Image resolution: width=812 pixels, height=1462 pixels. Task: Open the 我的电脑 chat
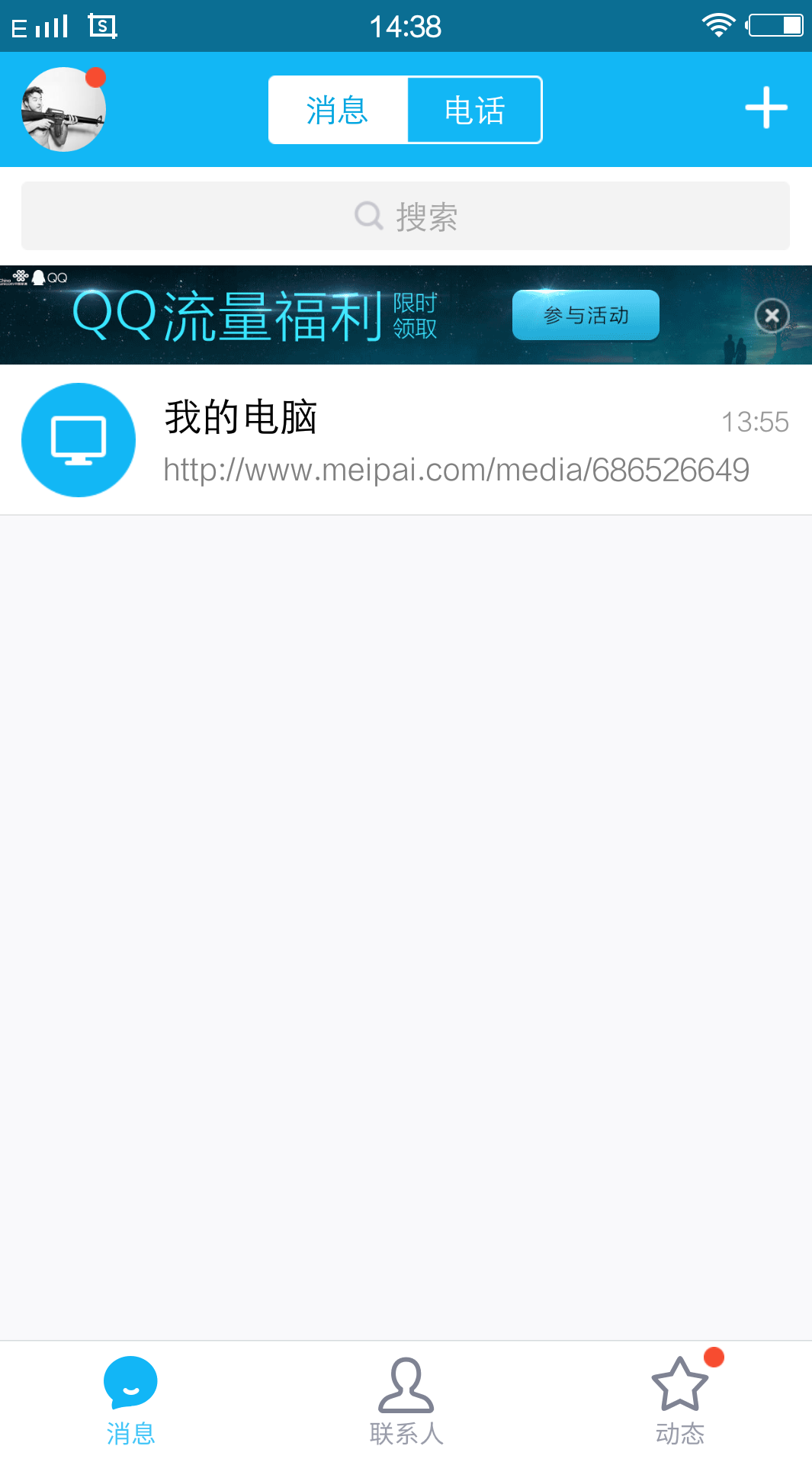(406, 440)
